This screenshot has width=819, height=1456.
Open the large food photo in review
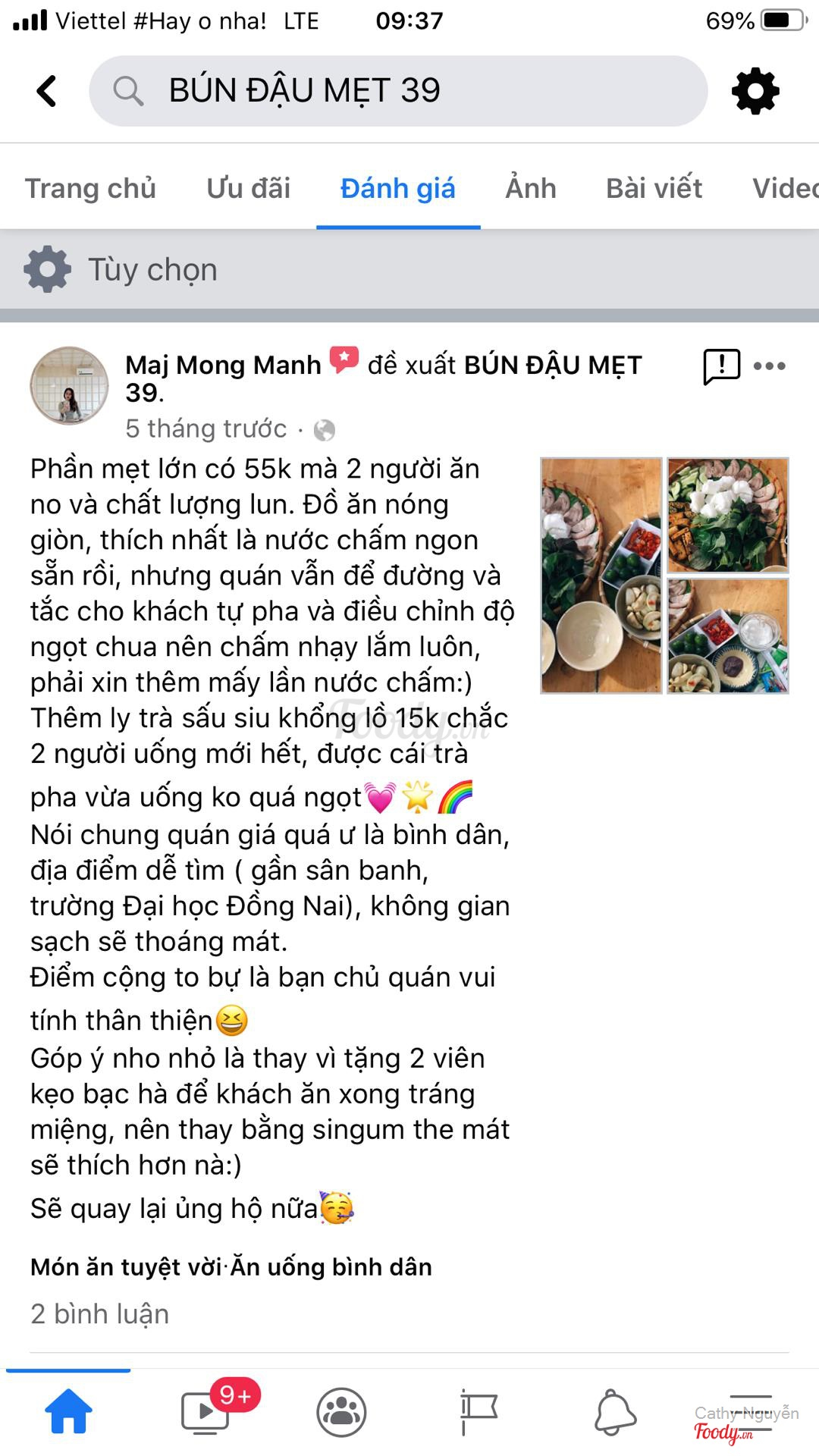coord(601,576)
